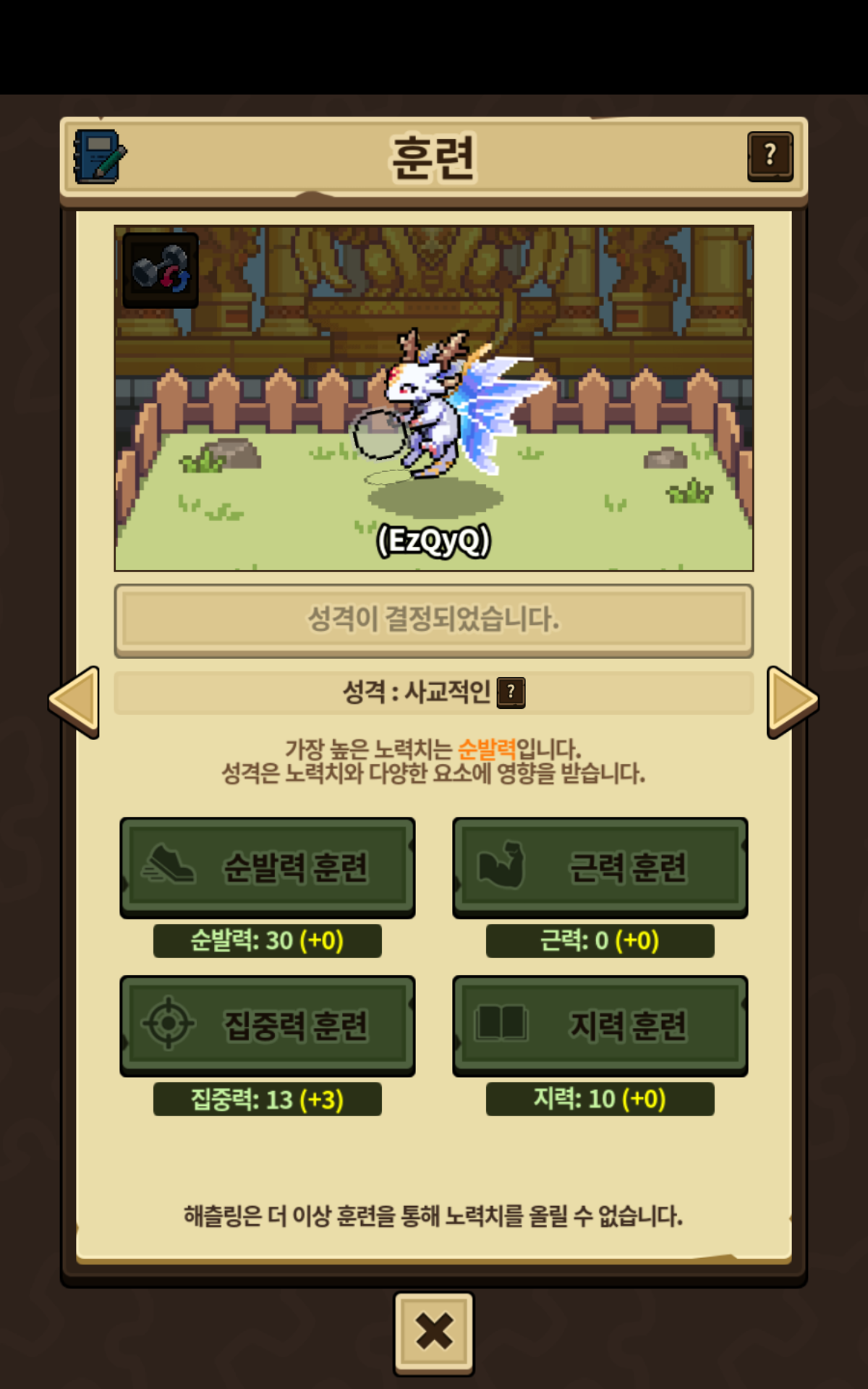The width and height of the screenshot is (868, 1389).
Task: Close the training window with X
Action: pos(434,1332)
